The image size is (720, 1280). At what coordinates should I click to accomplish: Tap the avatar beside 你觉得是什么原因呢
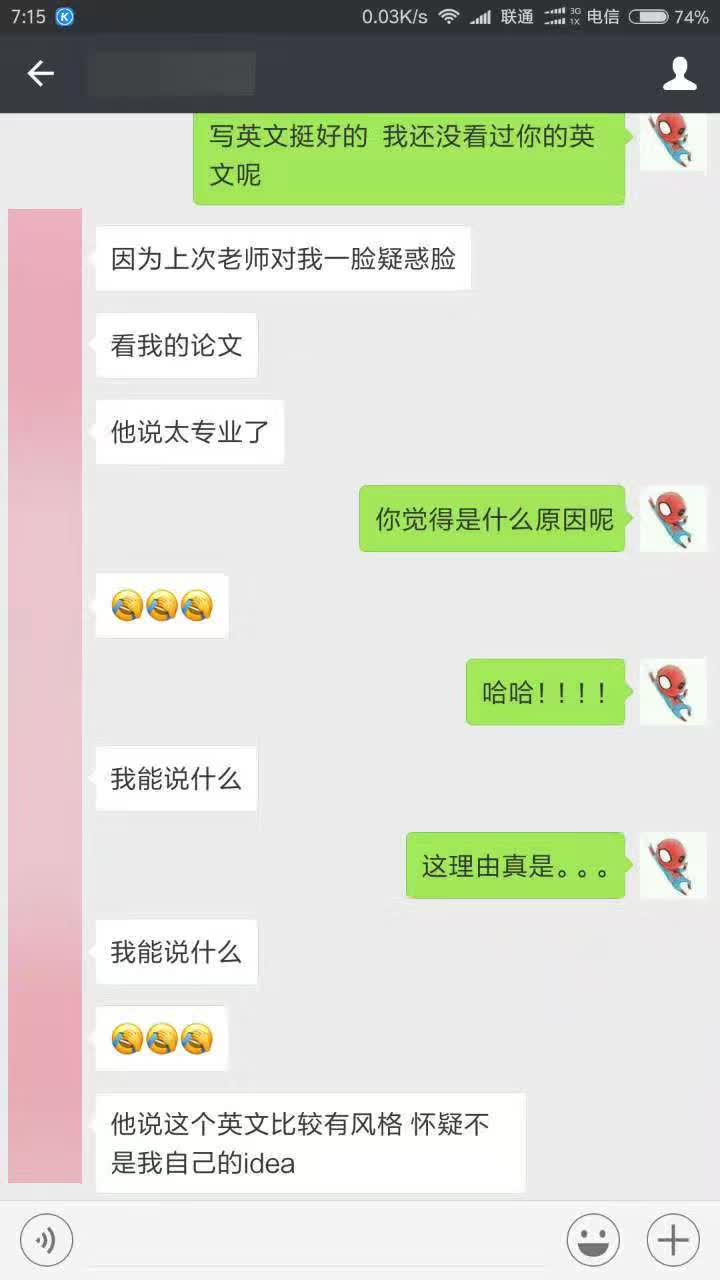pos(672,519)
